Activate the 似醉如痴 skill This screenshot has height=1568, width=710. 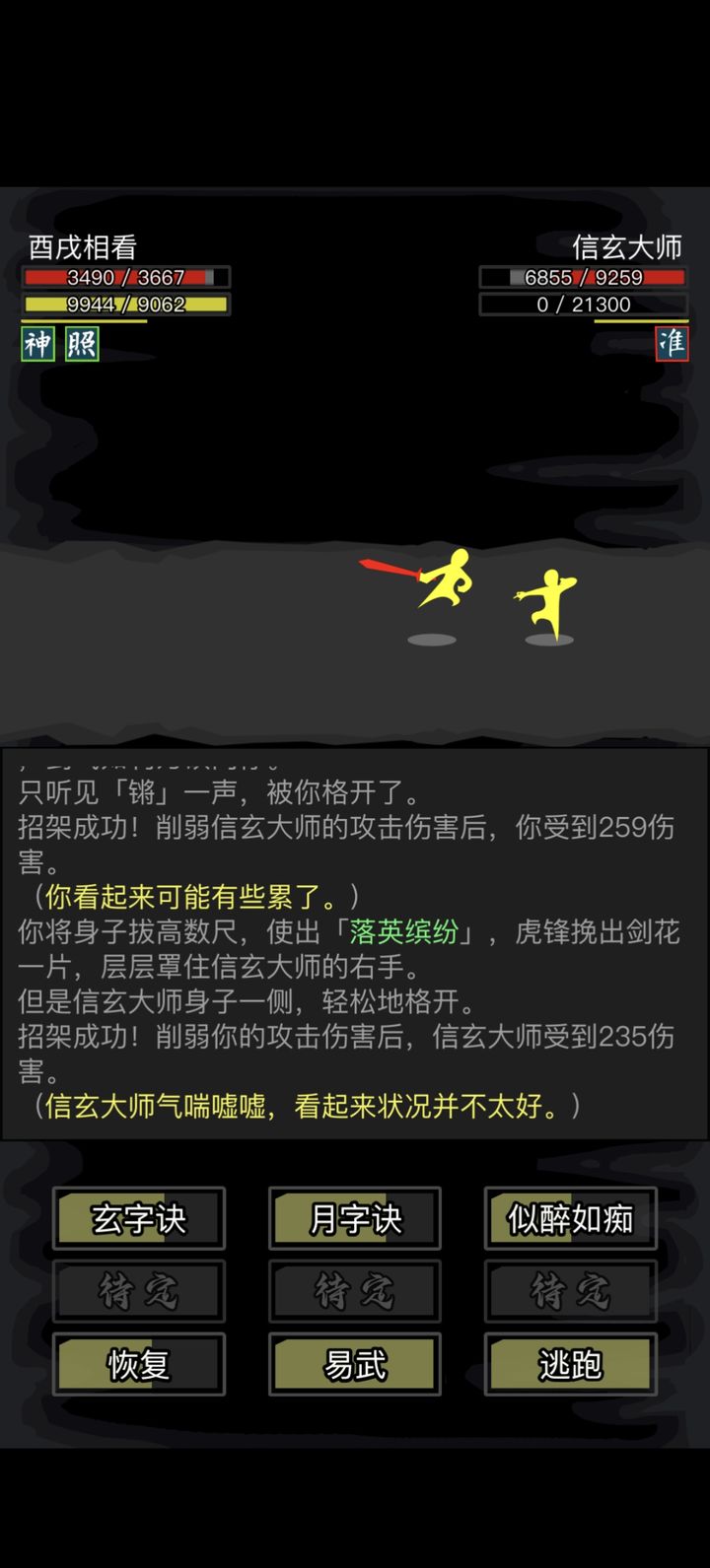point(570,1219)
